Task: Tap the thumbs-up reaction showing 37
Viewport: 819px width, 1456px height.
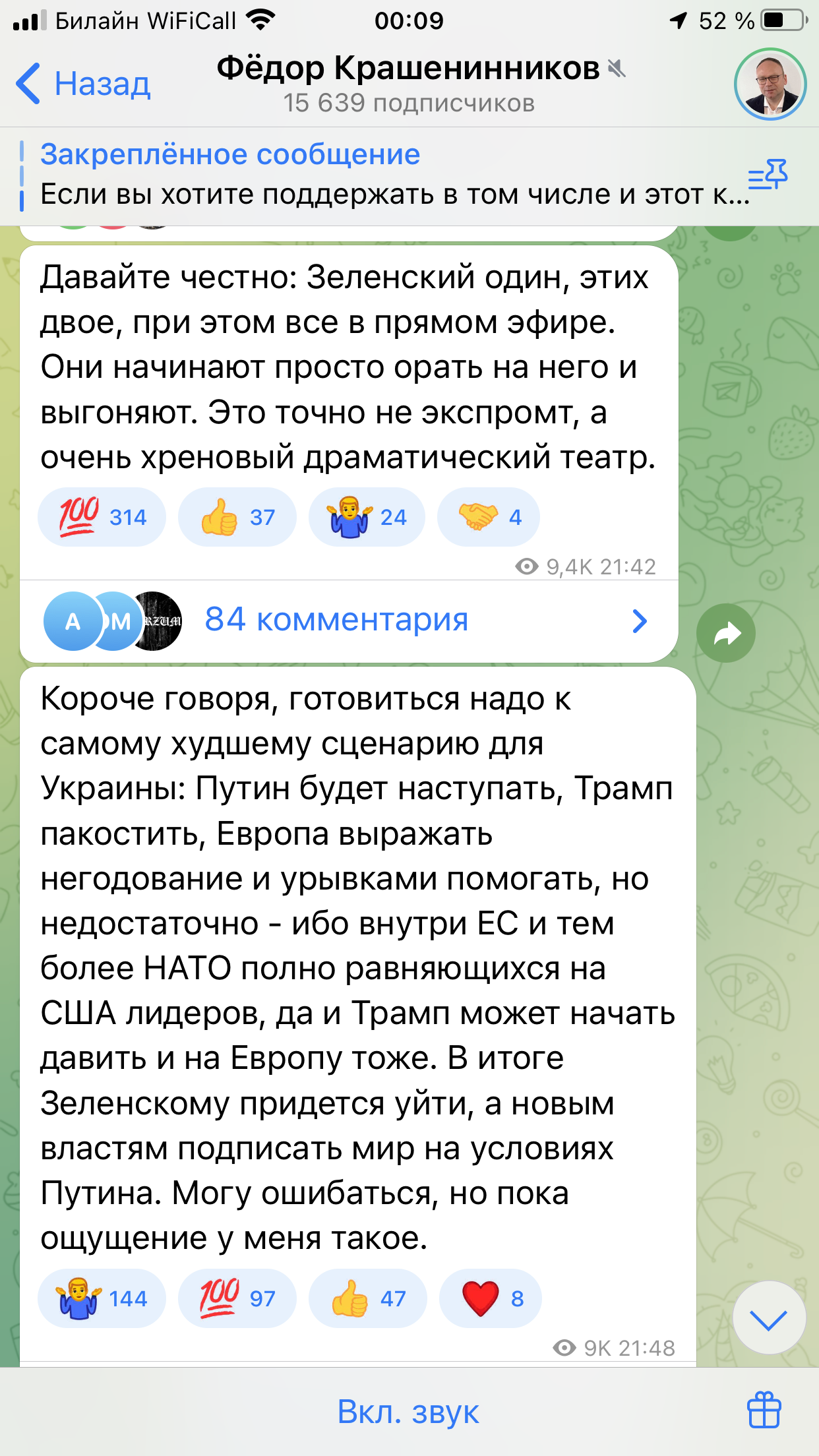Action: pyautogui.click(x=237, y=517)
